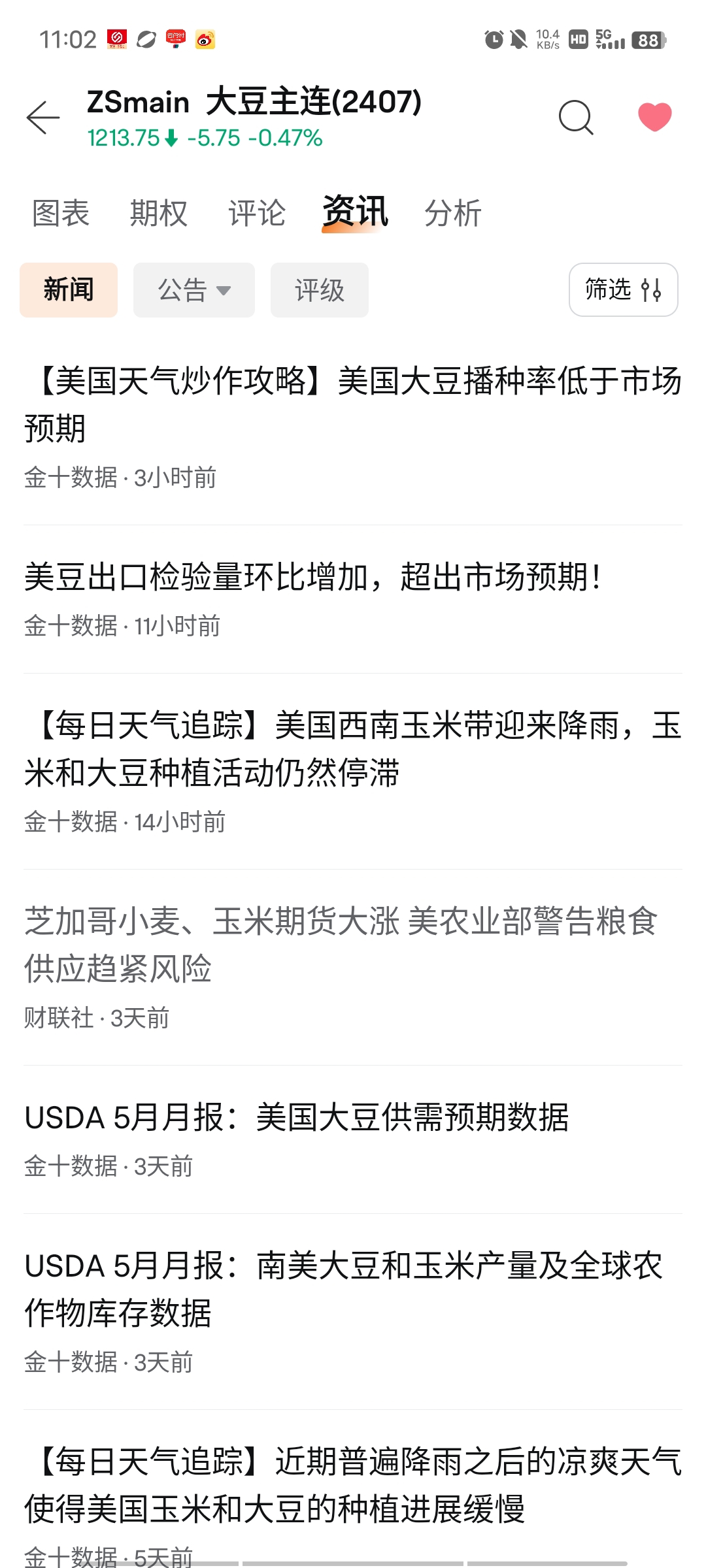Viewport: 706px width, 1568px height.
Task: Expand the 公告 dropdown
Action: click(x=194, y=290)
